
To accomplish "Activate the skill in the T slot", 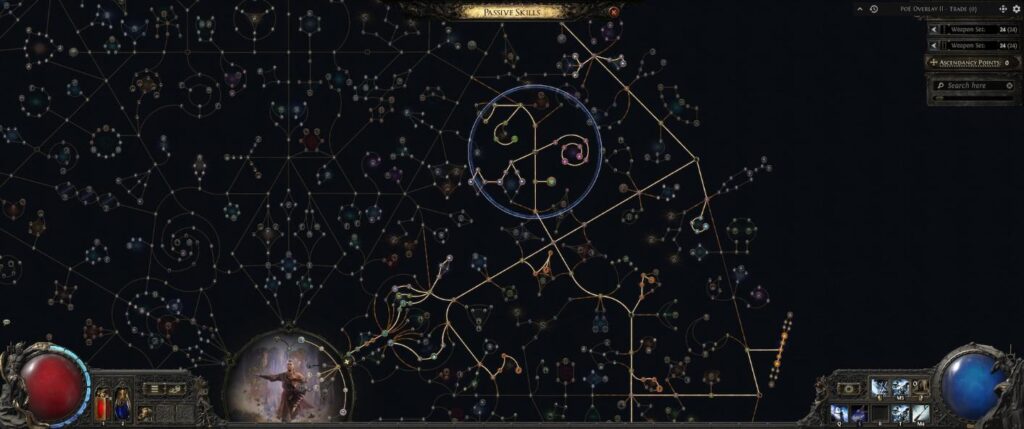I will point(900,413).
